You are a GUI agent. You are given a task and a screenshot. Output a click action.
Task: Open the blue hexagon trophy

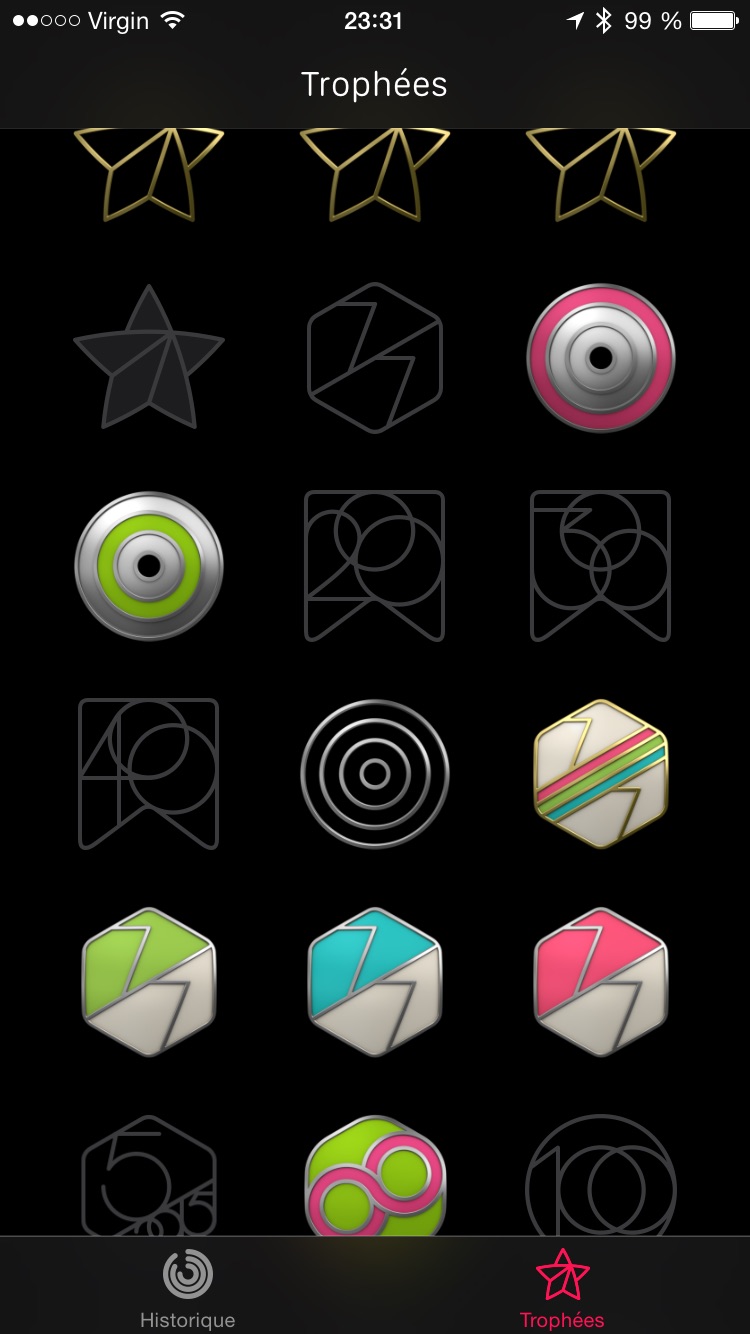[375, 982]
